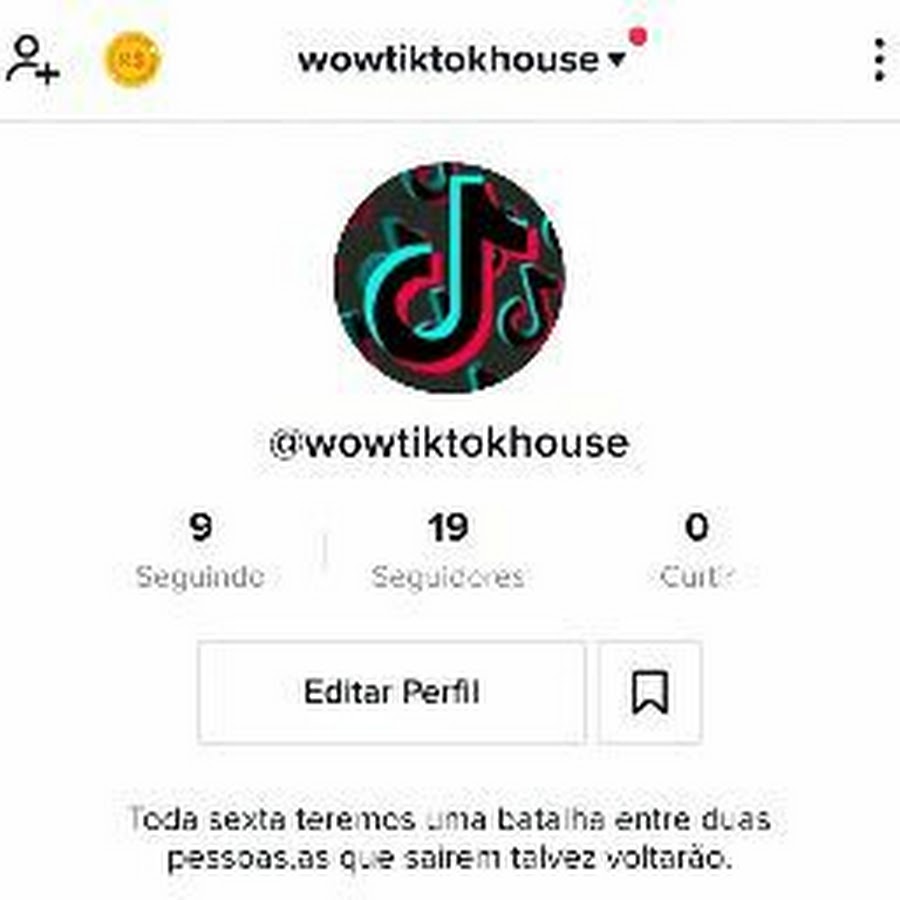Open the gold coin rewards icon
The height and width of the screenshot is (900, 900).
click(133, 60)
